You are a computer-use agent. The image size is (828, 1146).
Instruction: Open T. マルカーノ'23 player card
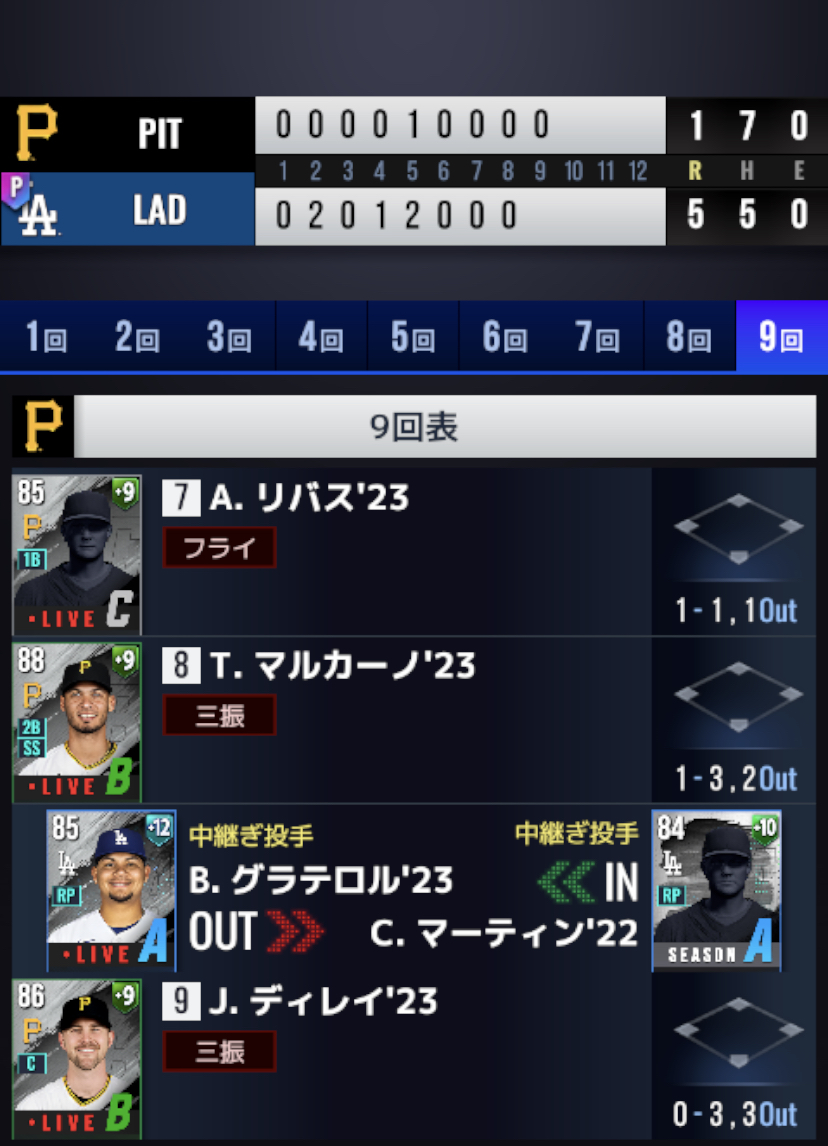77,722
